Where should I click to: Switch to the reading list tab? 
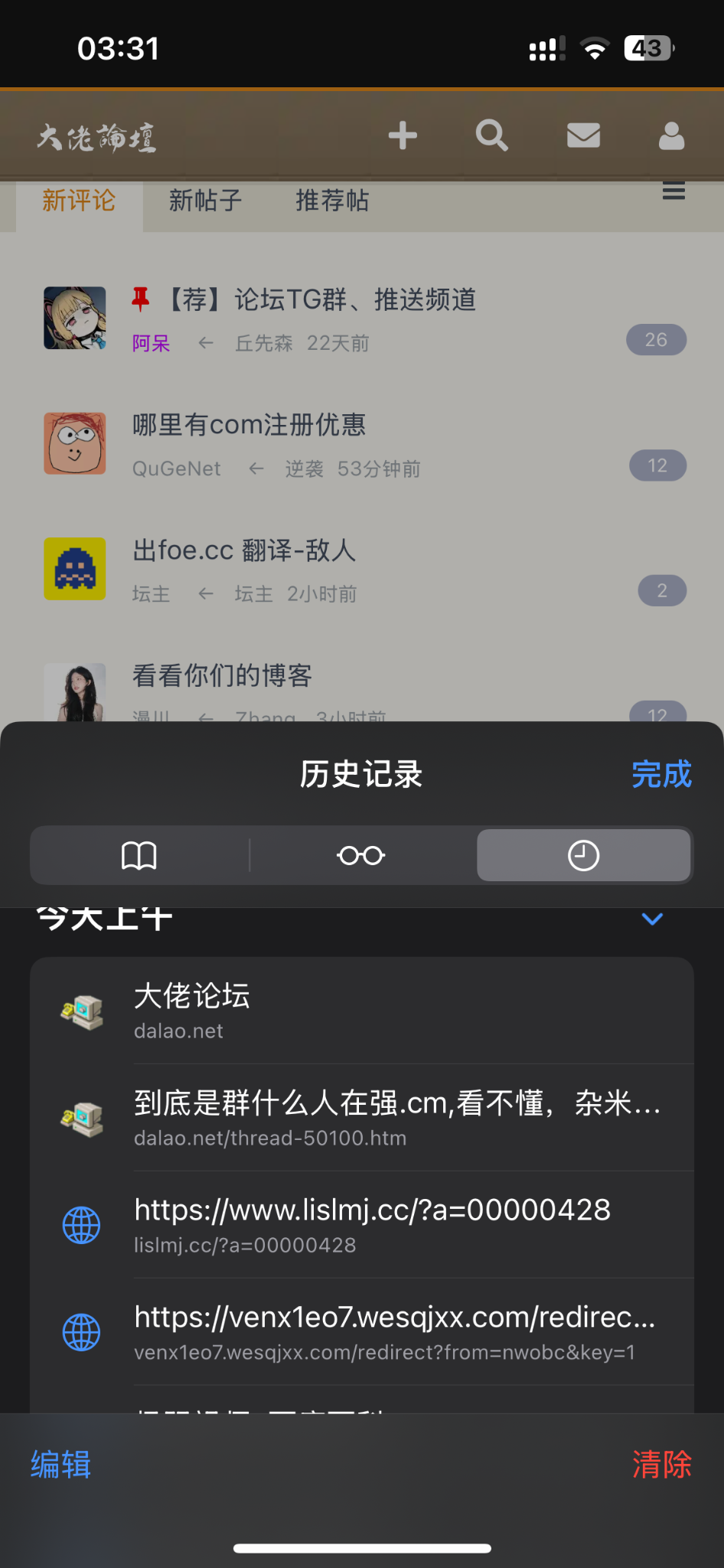pyautogui.click(x=361, y=855)
